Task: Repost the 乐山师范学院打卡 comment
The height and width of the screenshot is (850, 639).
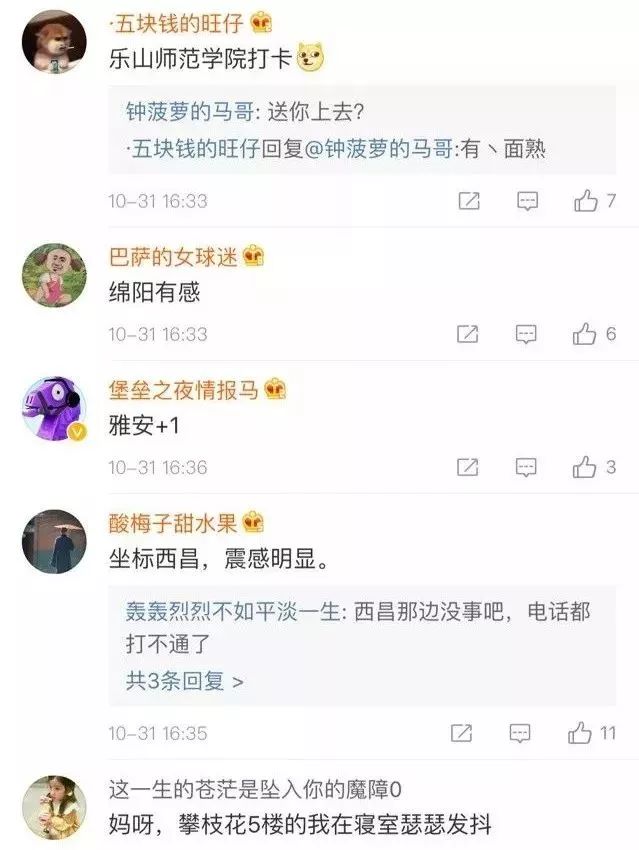Action: click(467, 201)
